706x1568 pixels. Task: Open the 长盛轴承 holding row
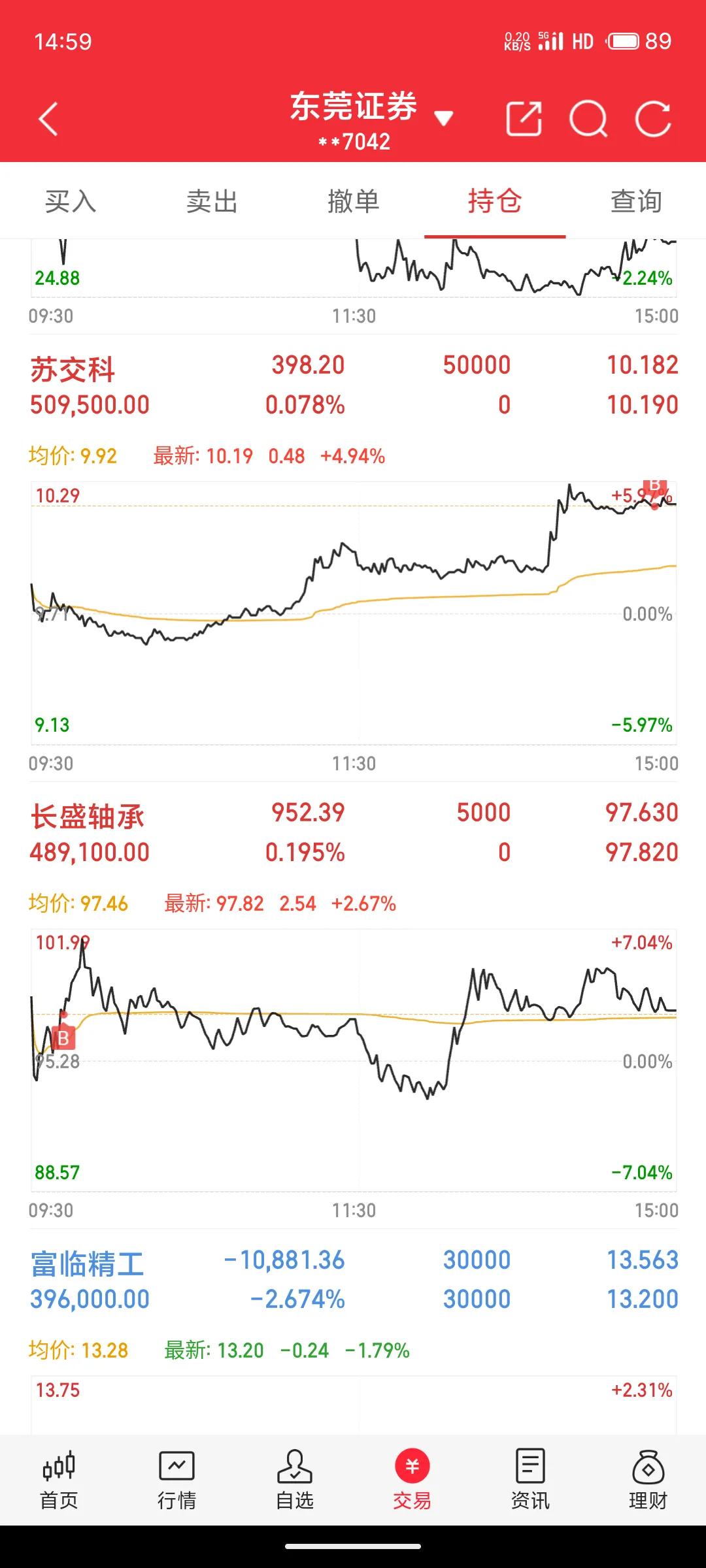[353, 833]
